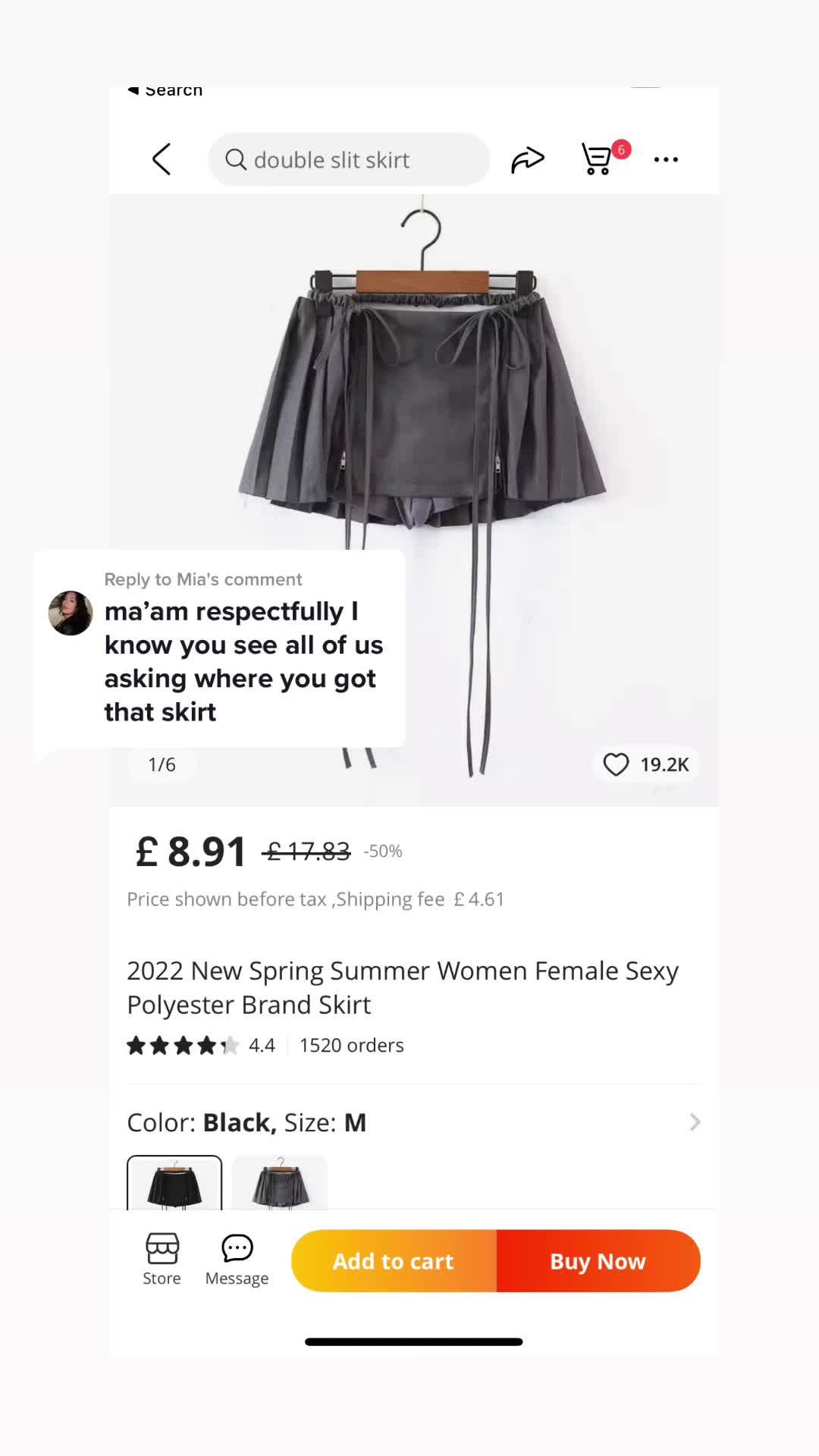Tap Buy Now
Screen dimensions: 819x1456
click(x=598, y=1261)
